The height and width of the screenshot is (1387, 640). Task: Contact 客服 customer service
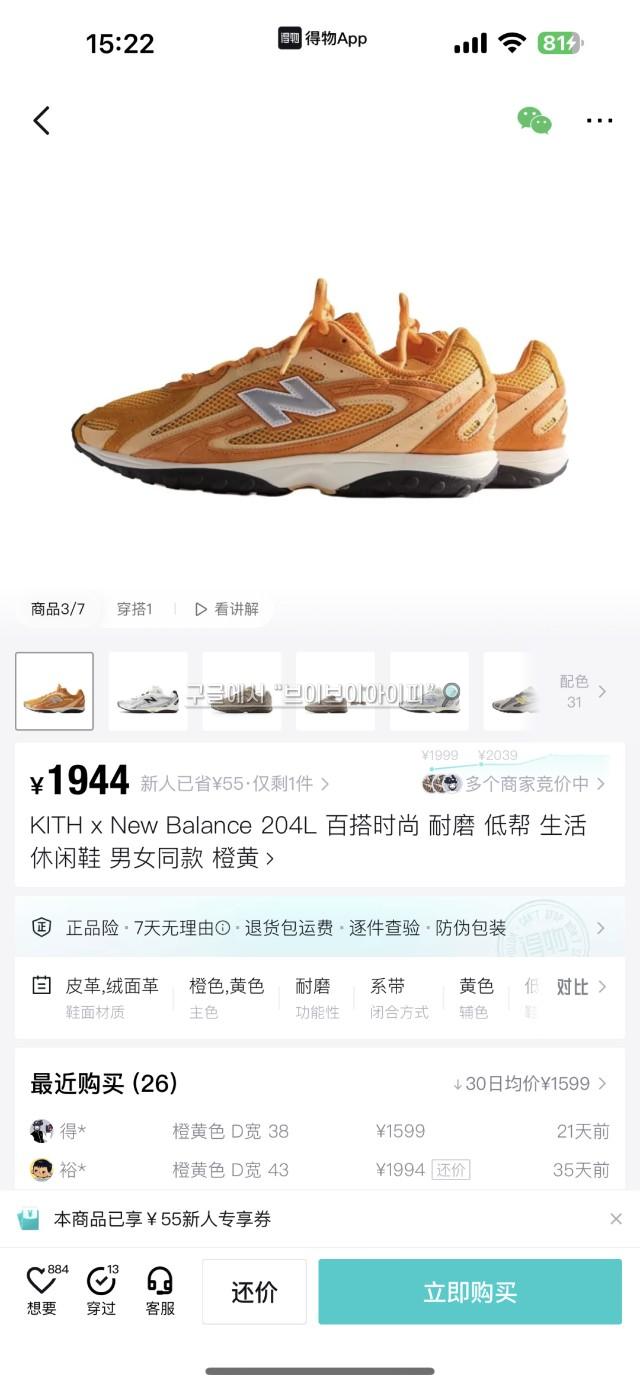pyautogui.click(x=160, y=1291)
